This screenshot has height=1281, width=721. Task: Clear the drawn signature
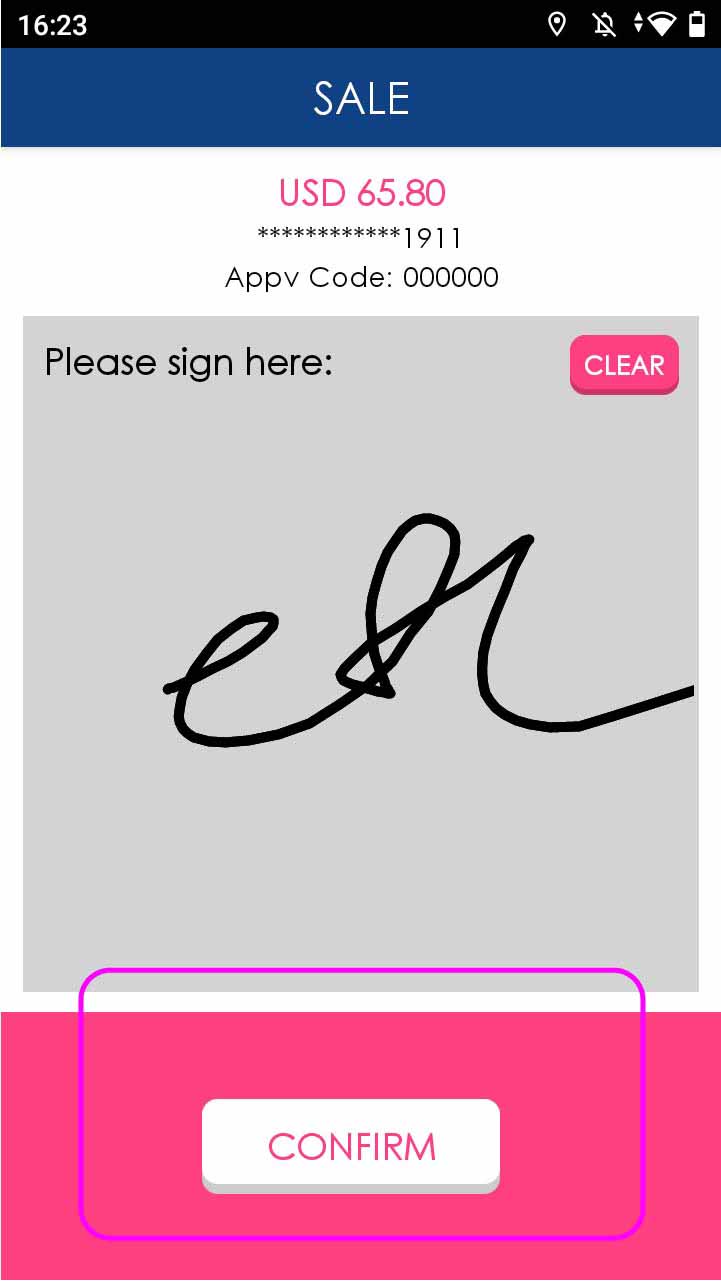(x=624, y=364)
